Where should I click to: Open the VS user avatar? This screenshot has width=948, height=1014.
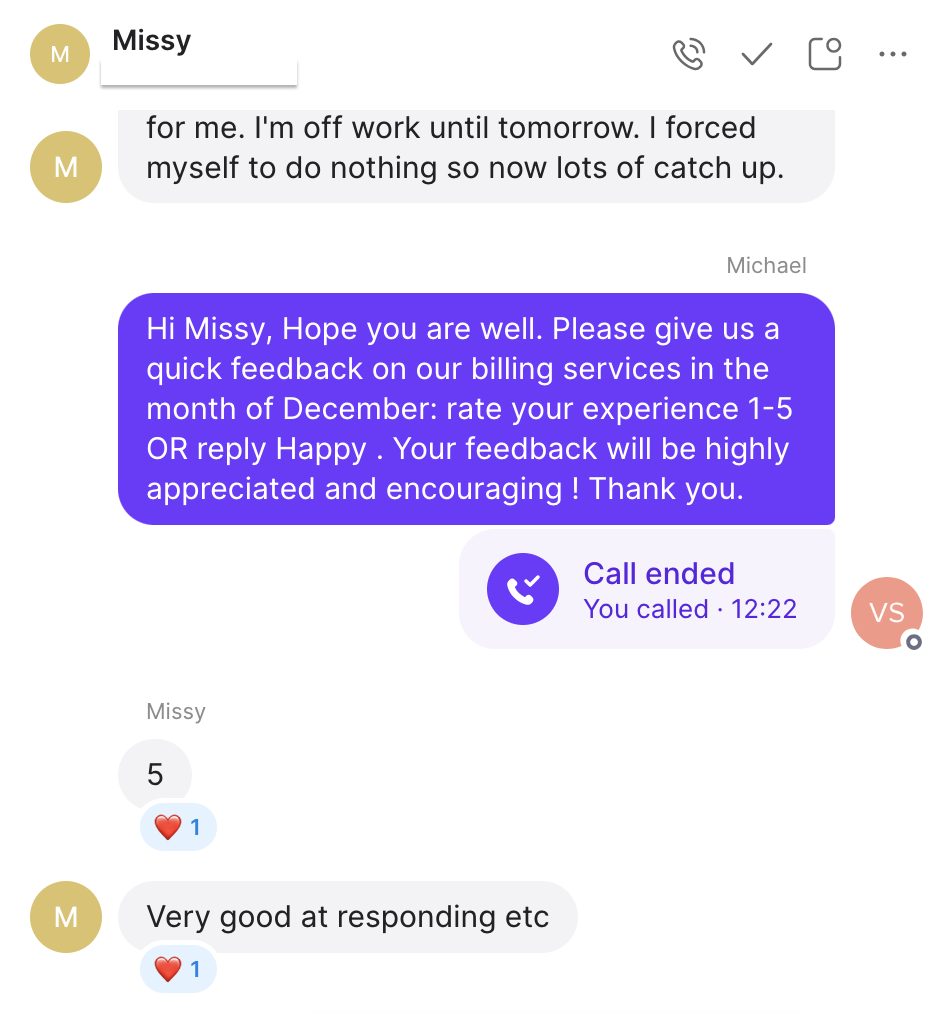886,612
